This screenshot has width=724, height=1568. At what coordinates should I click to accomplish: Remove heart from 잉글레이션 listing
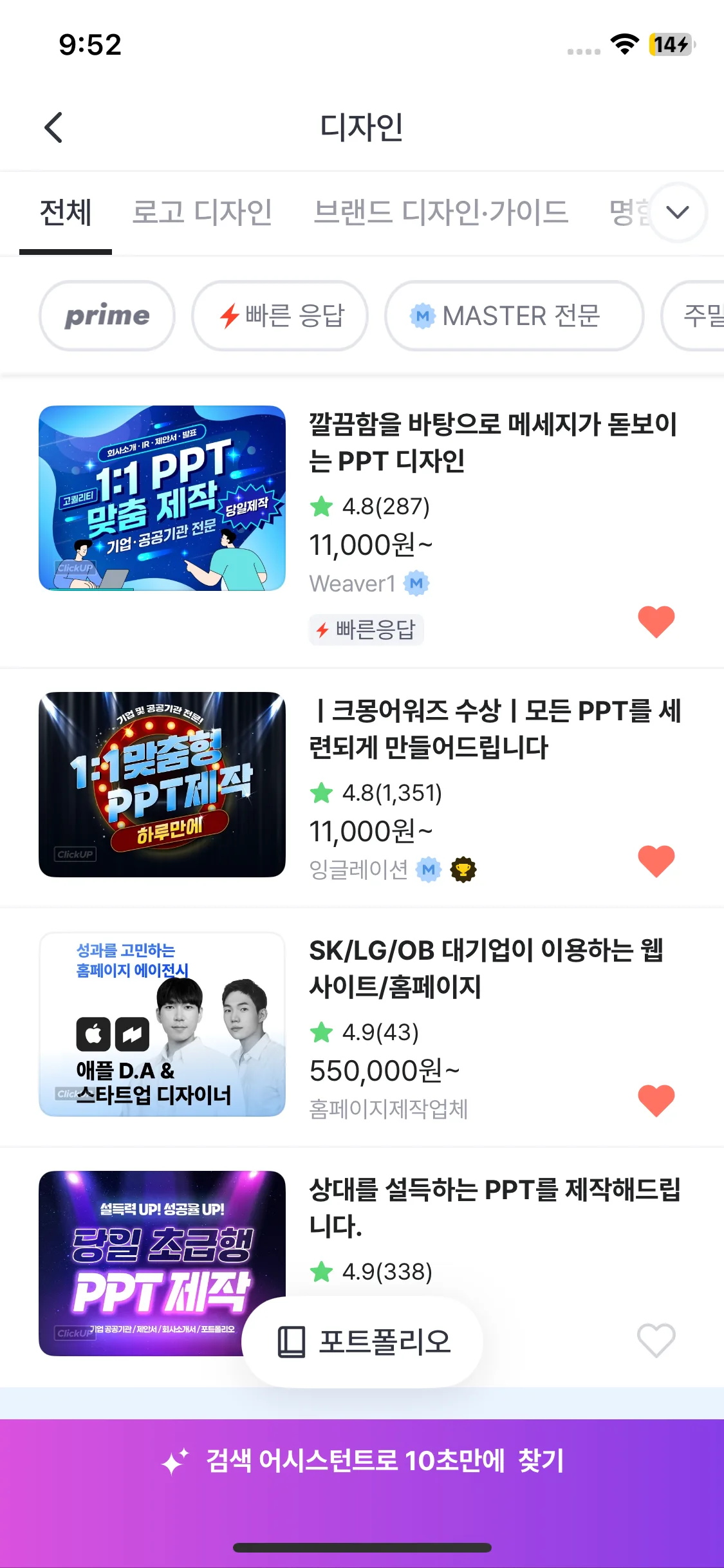tap(656, 861)
